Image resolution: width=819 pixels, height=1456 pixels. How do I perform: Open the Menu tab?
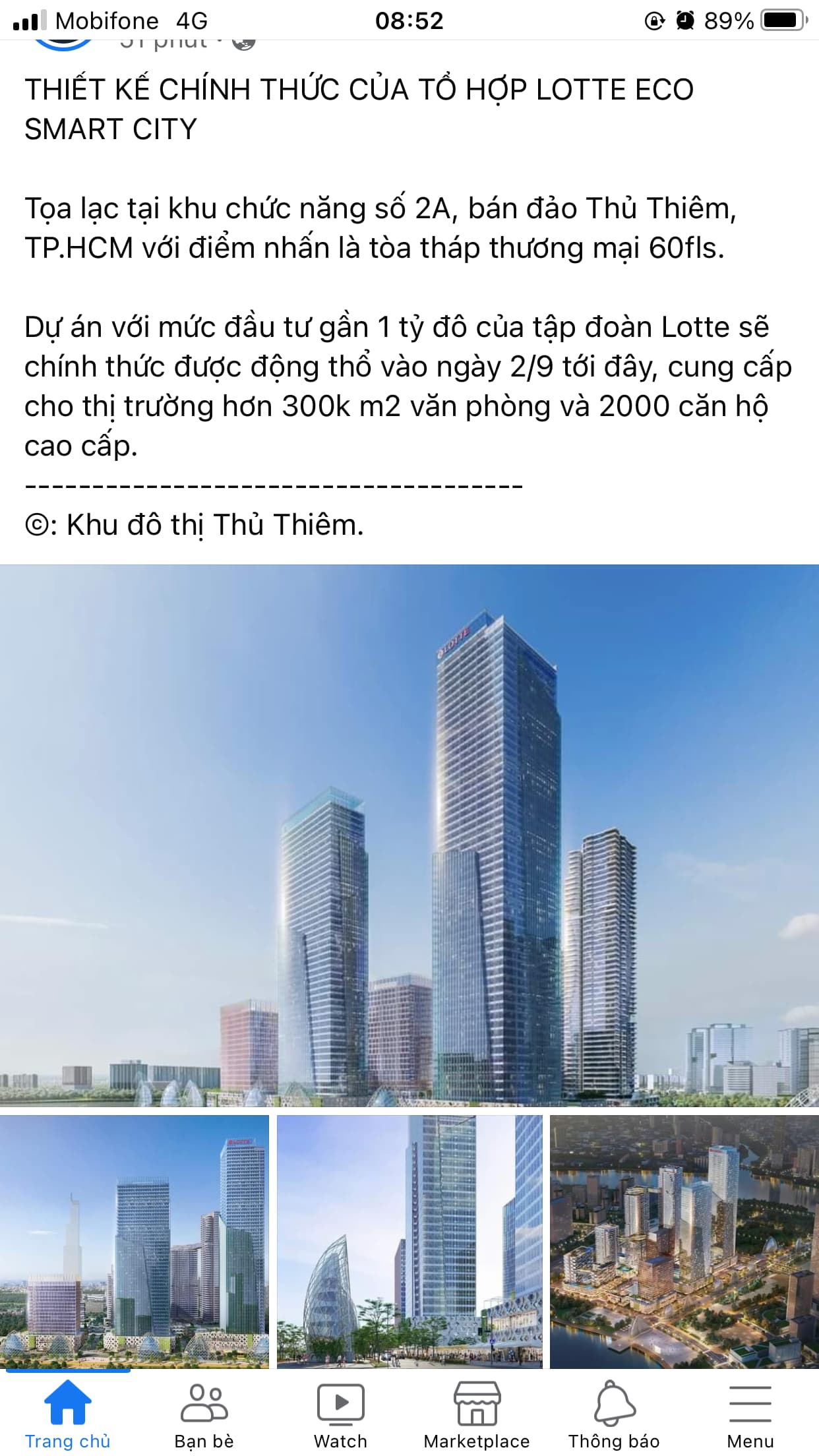coord(750,1415)
